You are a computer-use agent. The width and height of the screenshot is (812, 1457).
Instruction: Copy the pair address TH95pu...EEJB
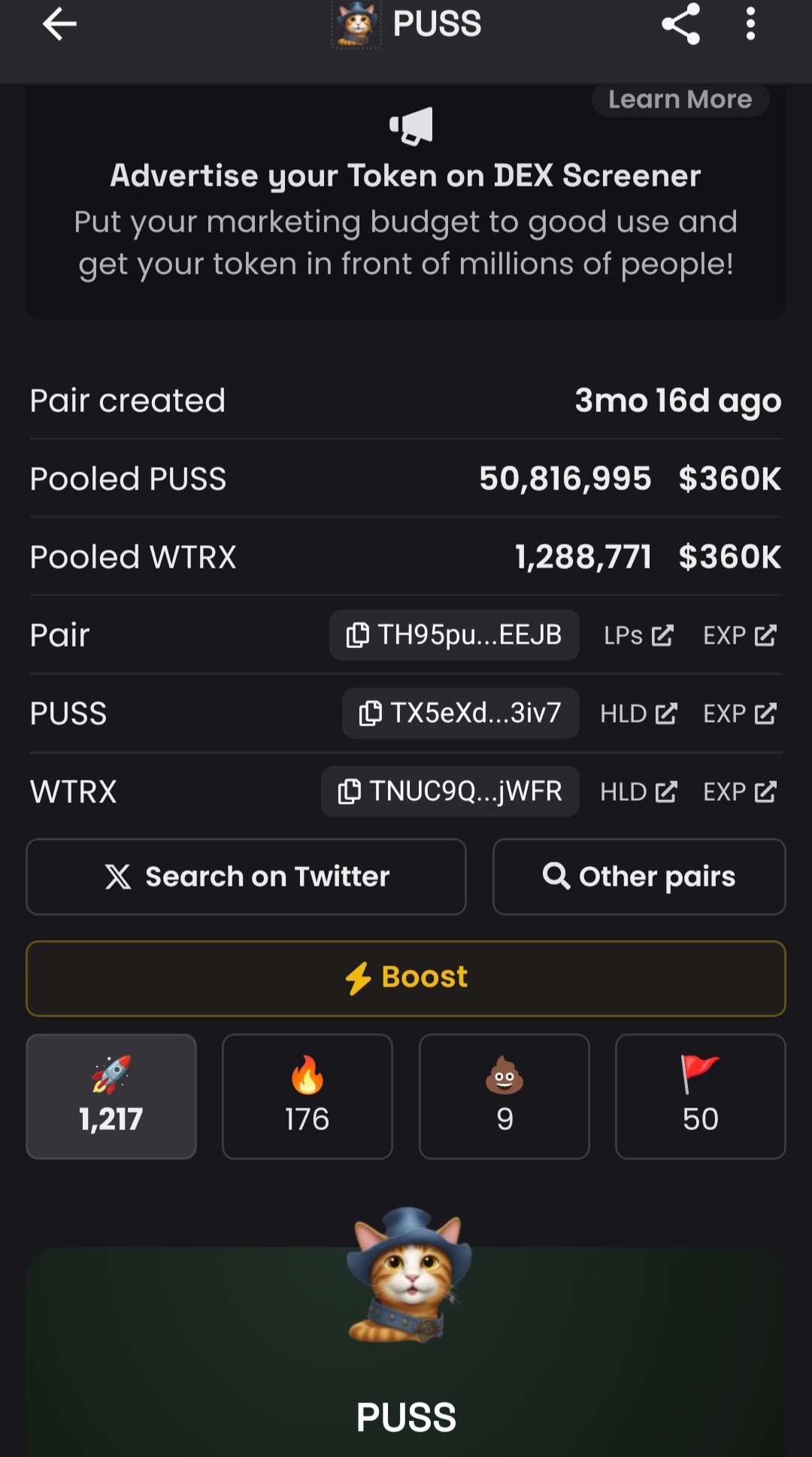coord(454,635)
